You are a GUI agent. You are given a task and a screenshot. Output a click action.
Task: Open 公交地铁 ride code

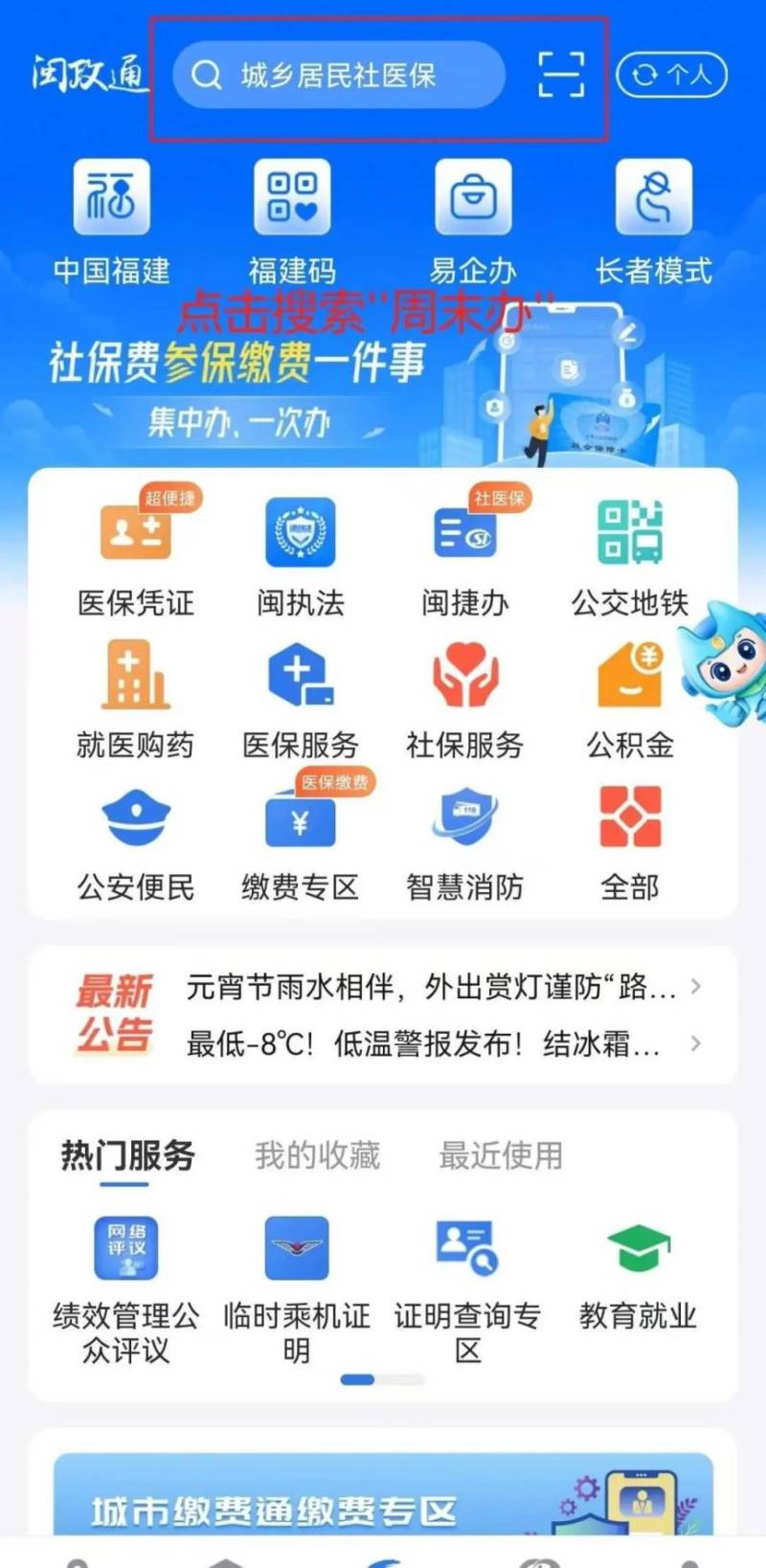point(630,557)
